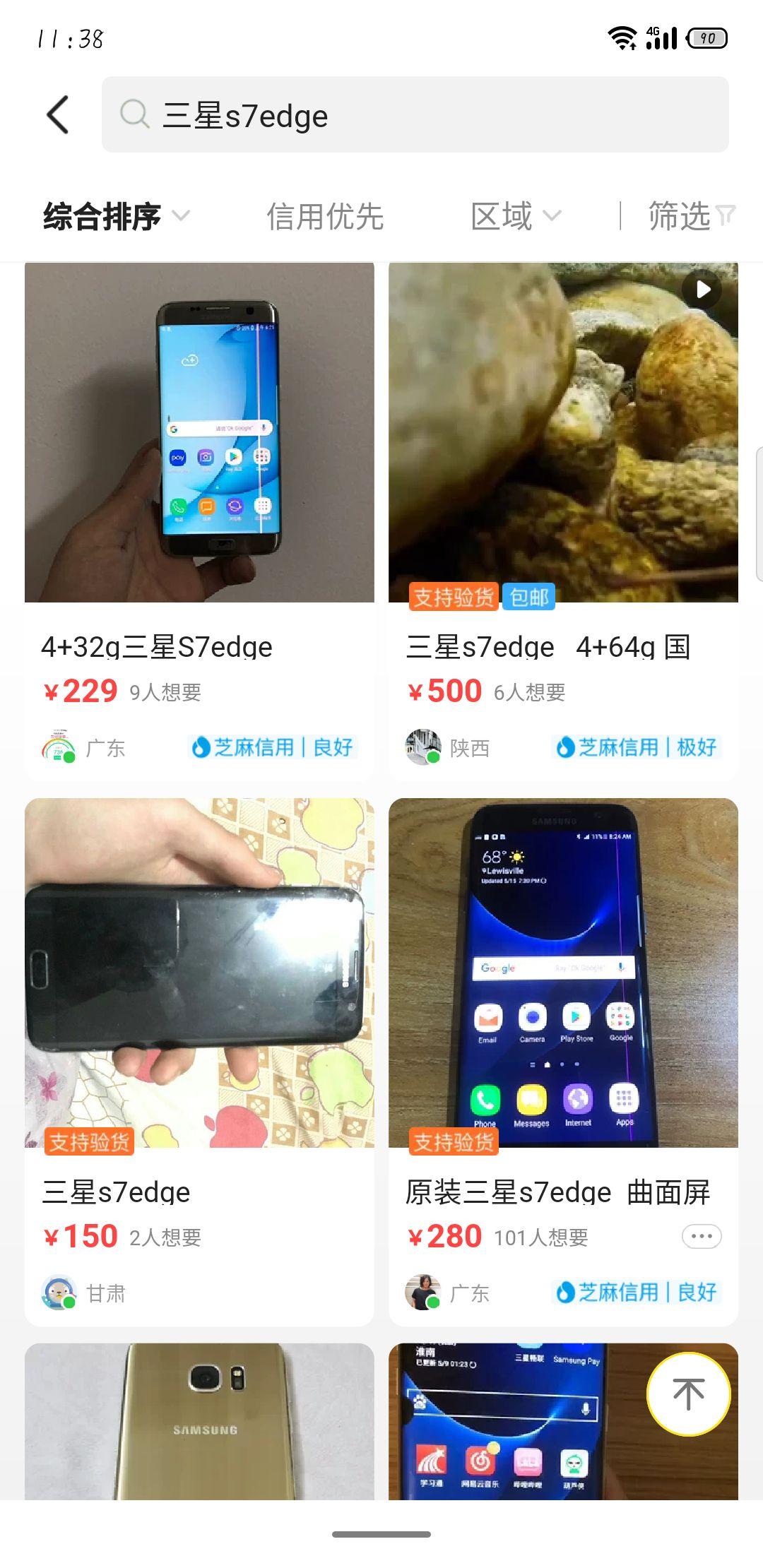Tap the 支持验货 tag on the ¥150 listing
The width and height of the screenshot is (763, 1568).
(x=90, y=1141)
